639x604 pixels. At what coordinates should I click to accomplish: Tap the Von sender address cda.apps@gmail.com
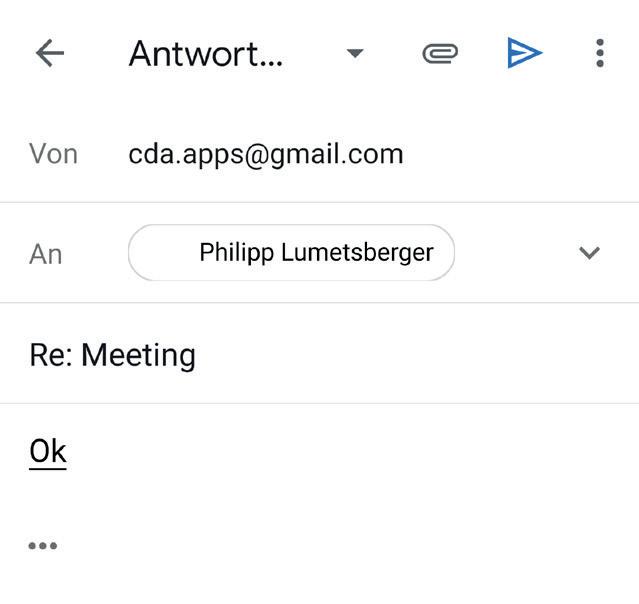tap(265, 154)
